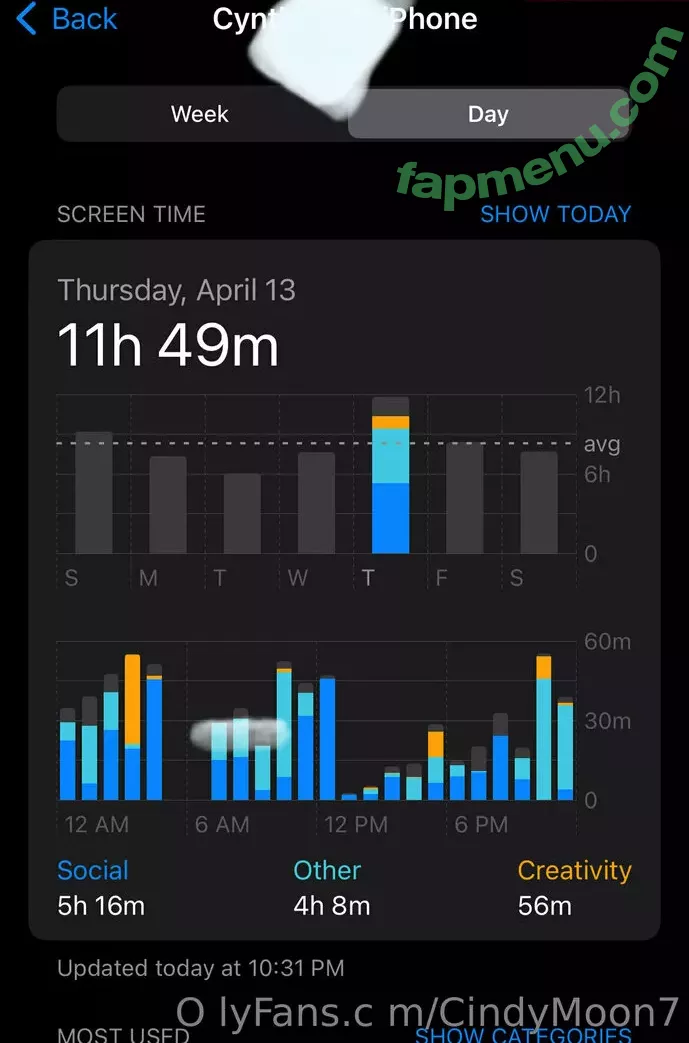Image resolution: width=689 pixels, height=1043 pixels.
Task: Tap Show Today link
Action: 555,214
